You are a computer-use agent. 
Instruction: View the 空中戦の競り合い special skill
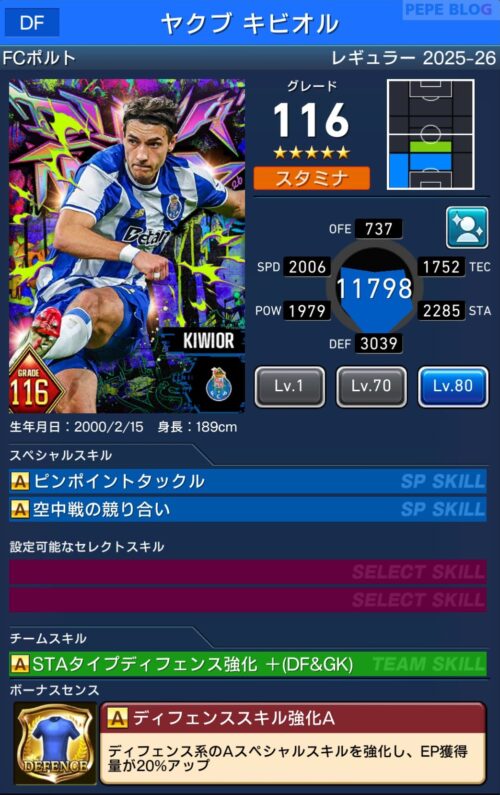point(248,509)
